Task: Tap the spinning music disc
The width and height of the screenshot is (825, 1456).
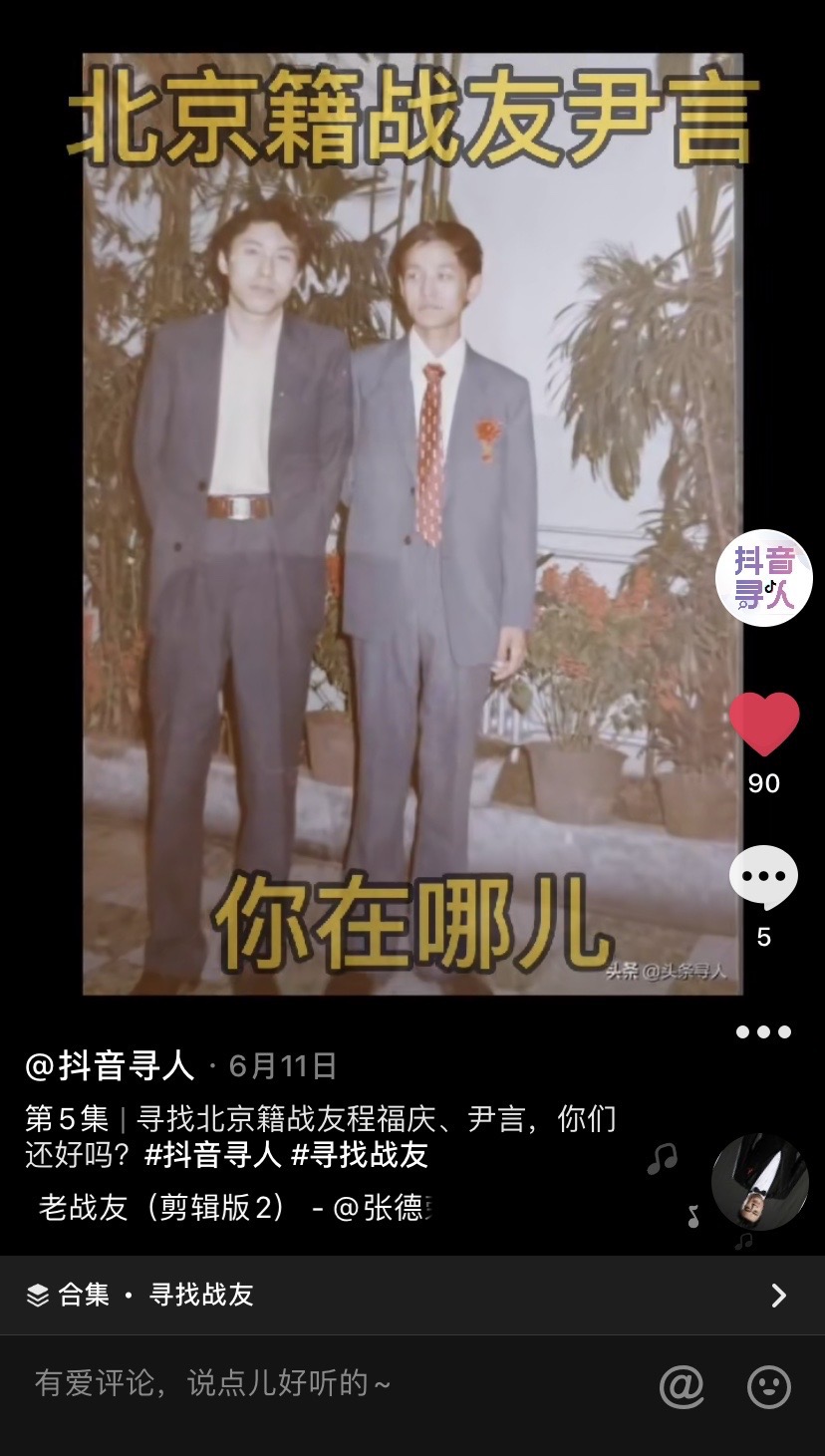Action: pyautogui.click(x=759, y=1182)
